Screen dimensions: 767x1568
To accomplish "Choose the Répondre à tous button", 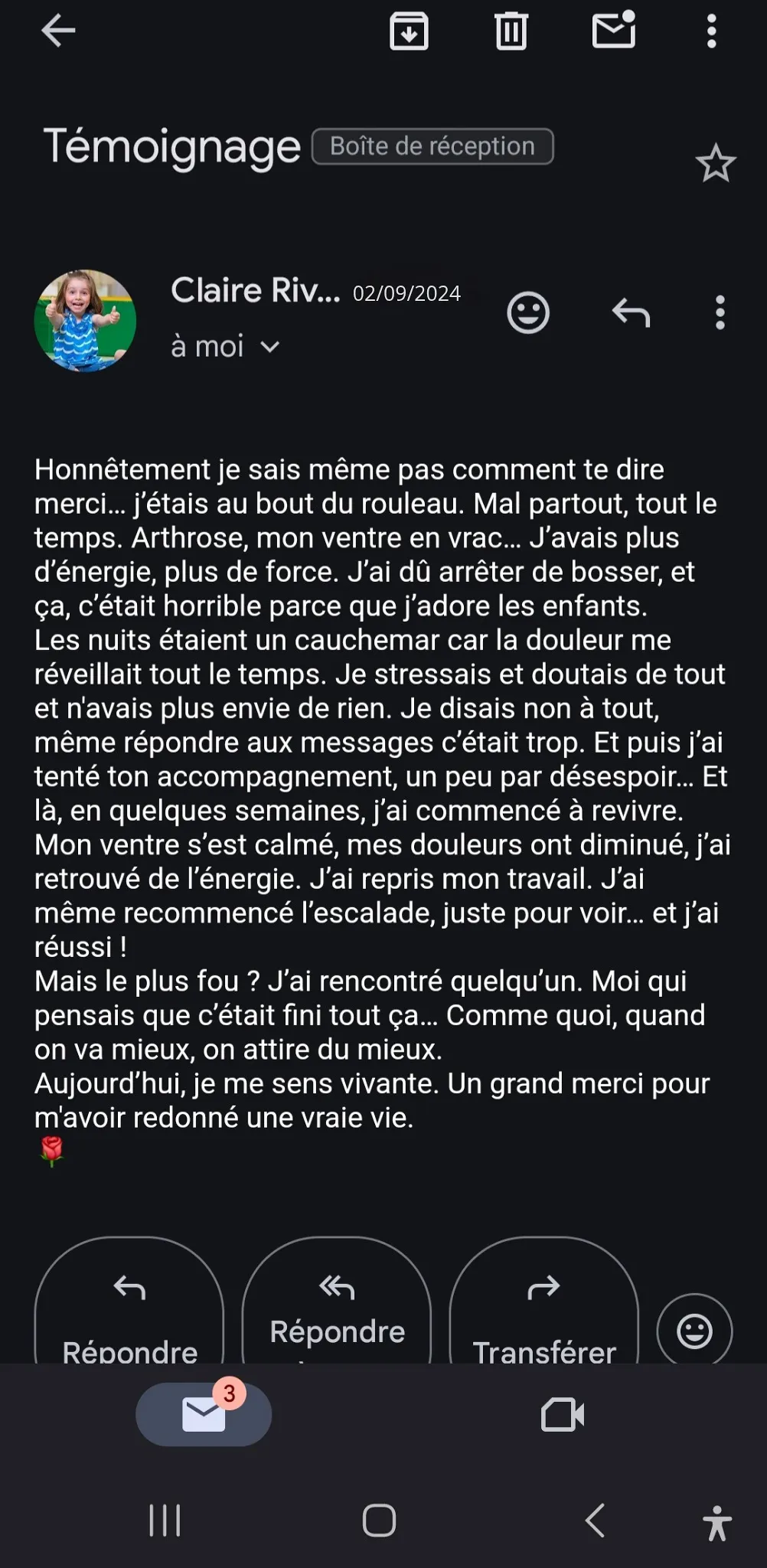I will 337,1302.
